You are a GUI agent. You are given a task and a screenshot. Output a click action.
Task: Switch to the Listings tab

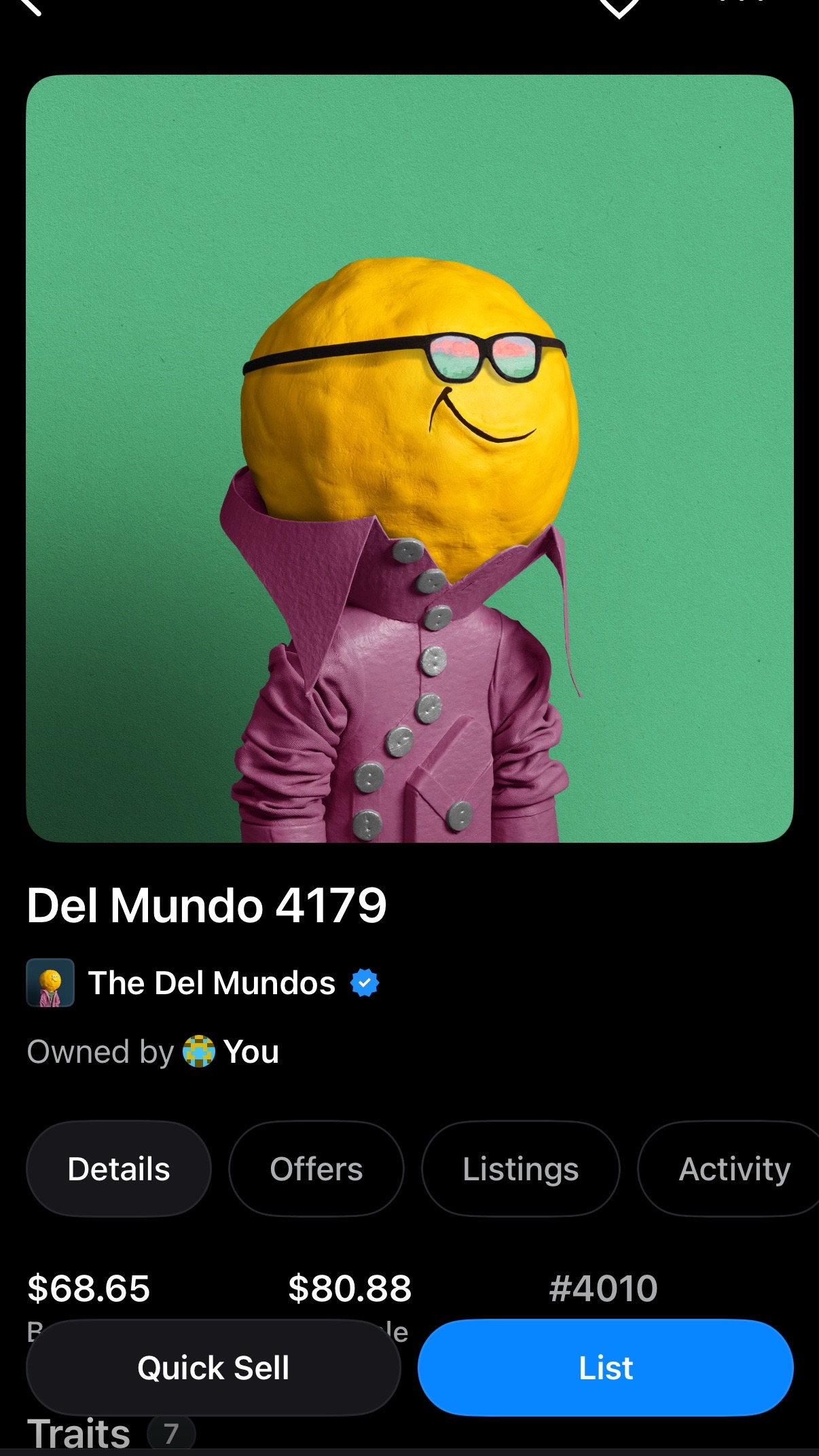[521, 1169]
